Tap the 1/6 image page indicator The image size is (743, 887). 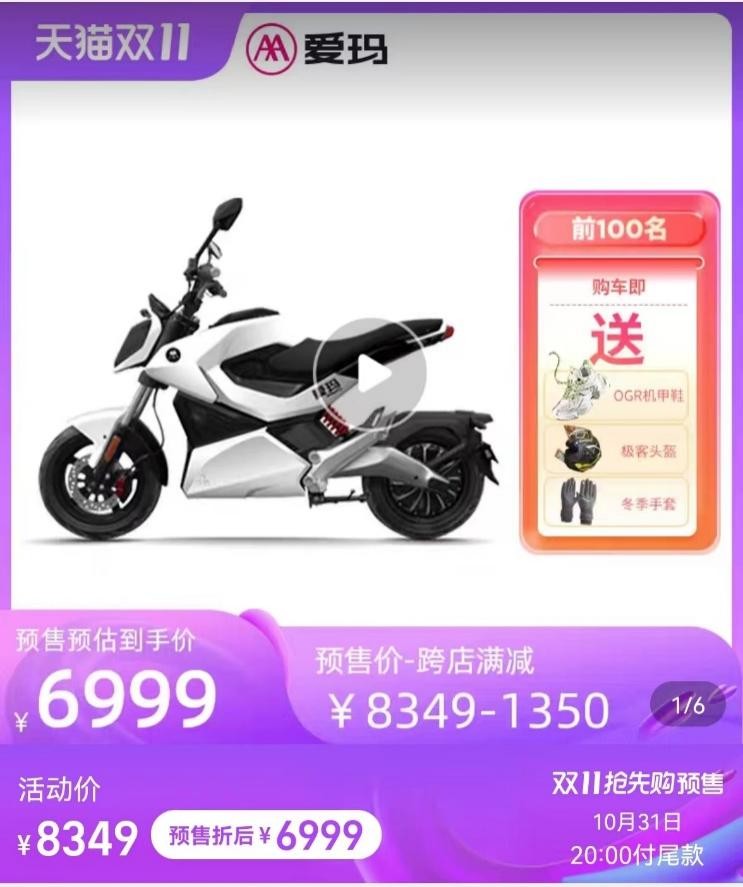click(688, 705)
